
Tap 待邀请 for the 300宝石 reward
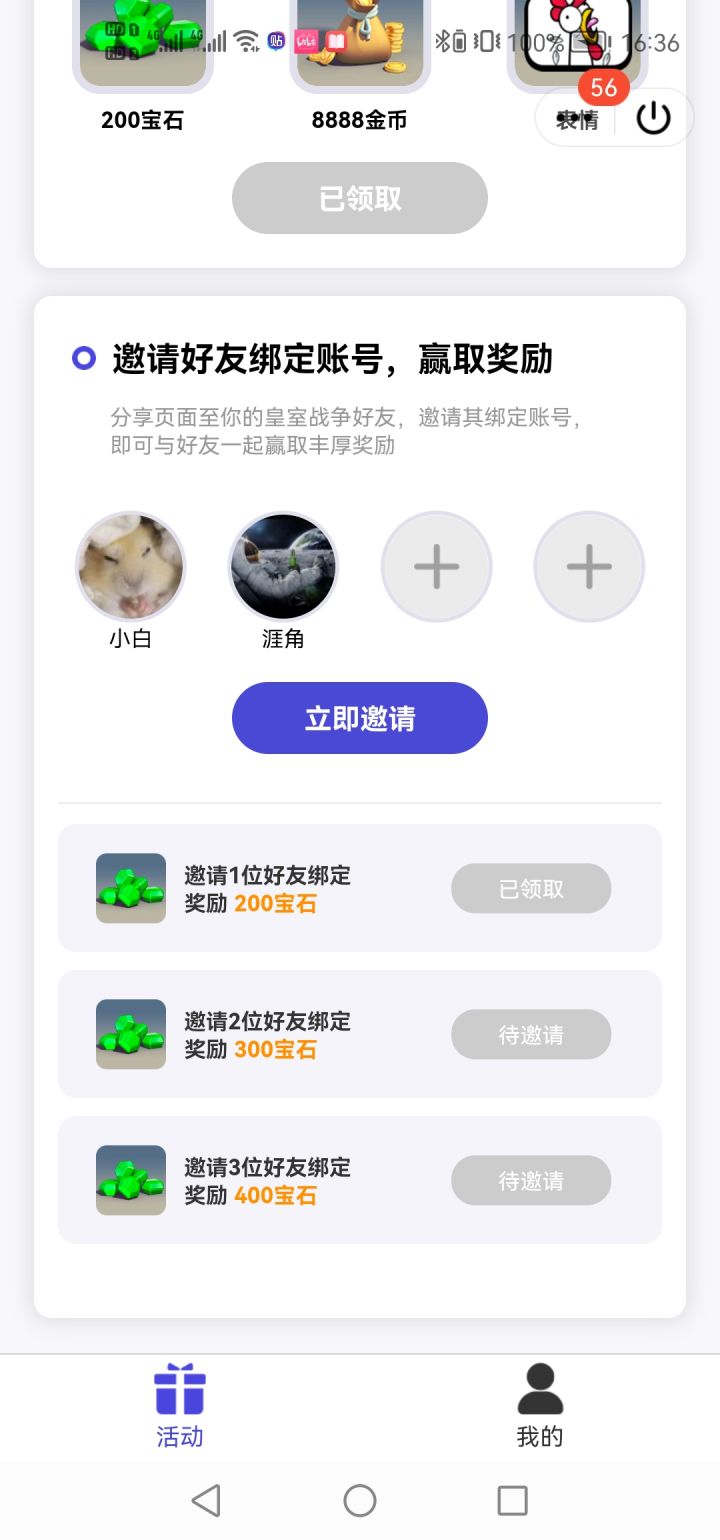pyautogui.click(x=531, y=1034)
